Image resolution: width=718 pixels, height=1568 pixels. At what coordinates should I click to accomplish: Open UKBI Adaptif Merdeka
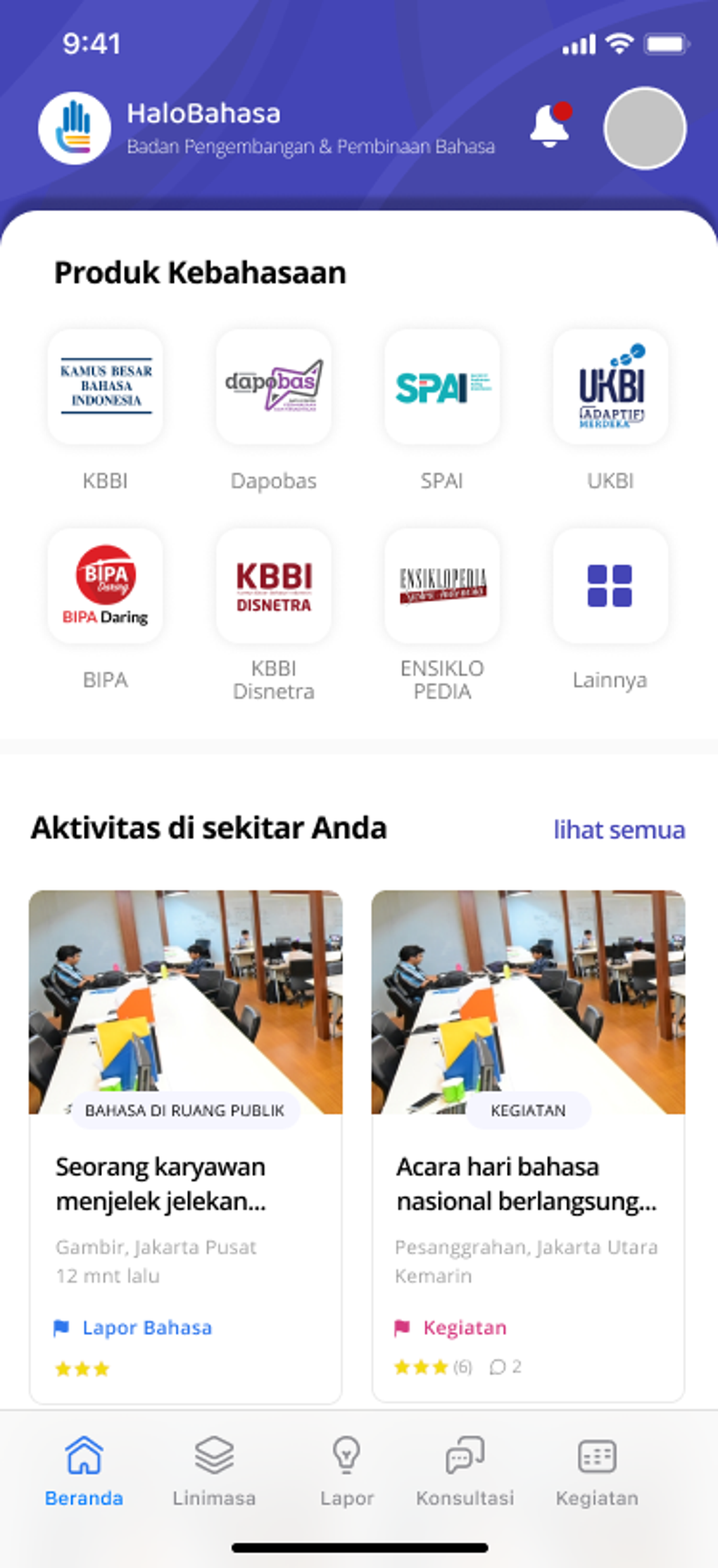[x=611, y=386]
